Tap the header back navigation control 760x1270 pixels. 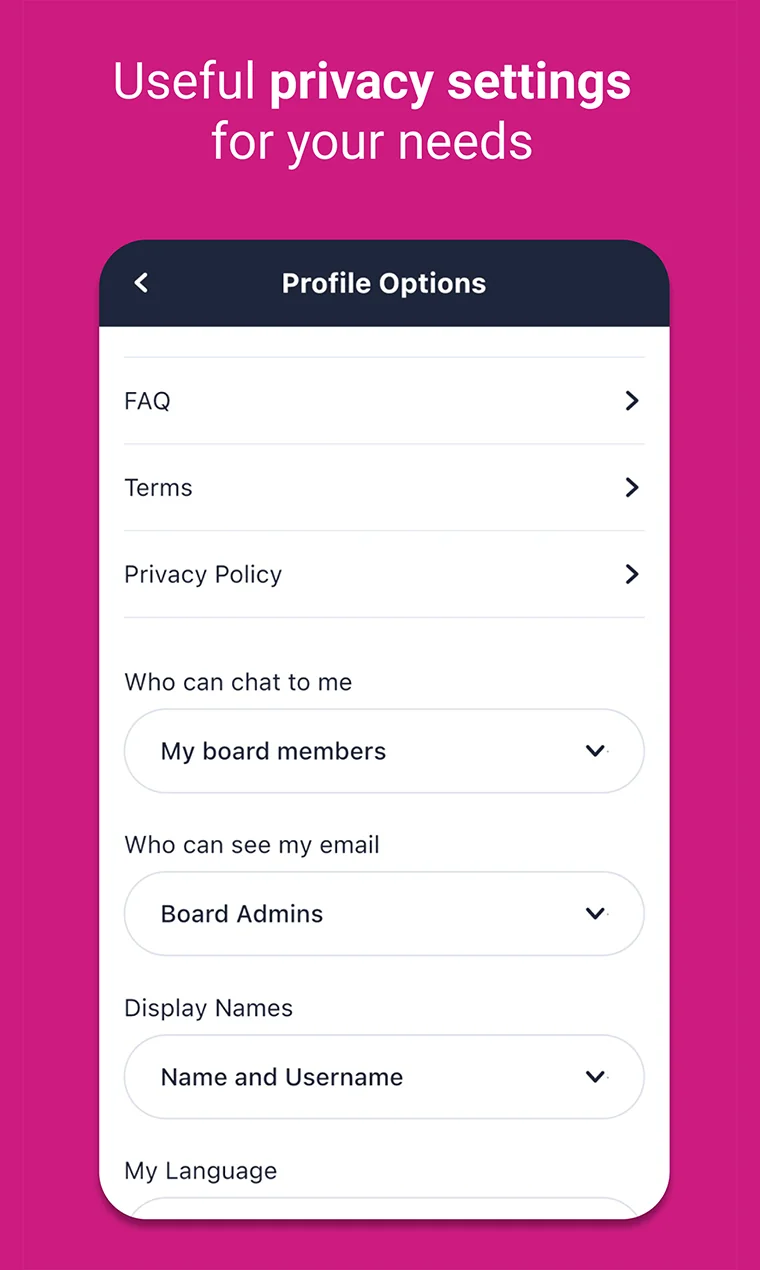tap(140, 283)
